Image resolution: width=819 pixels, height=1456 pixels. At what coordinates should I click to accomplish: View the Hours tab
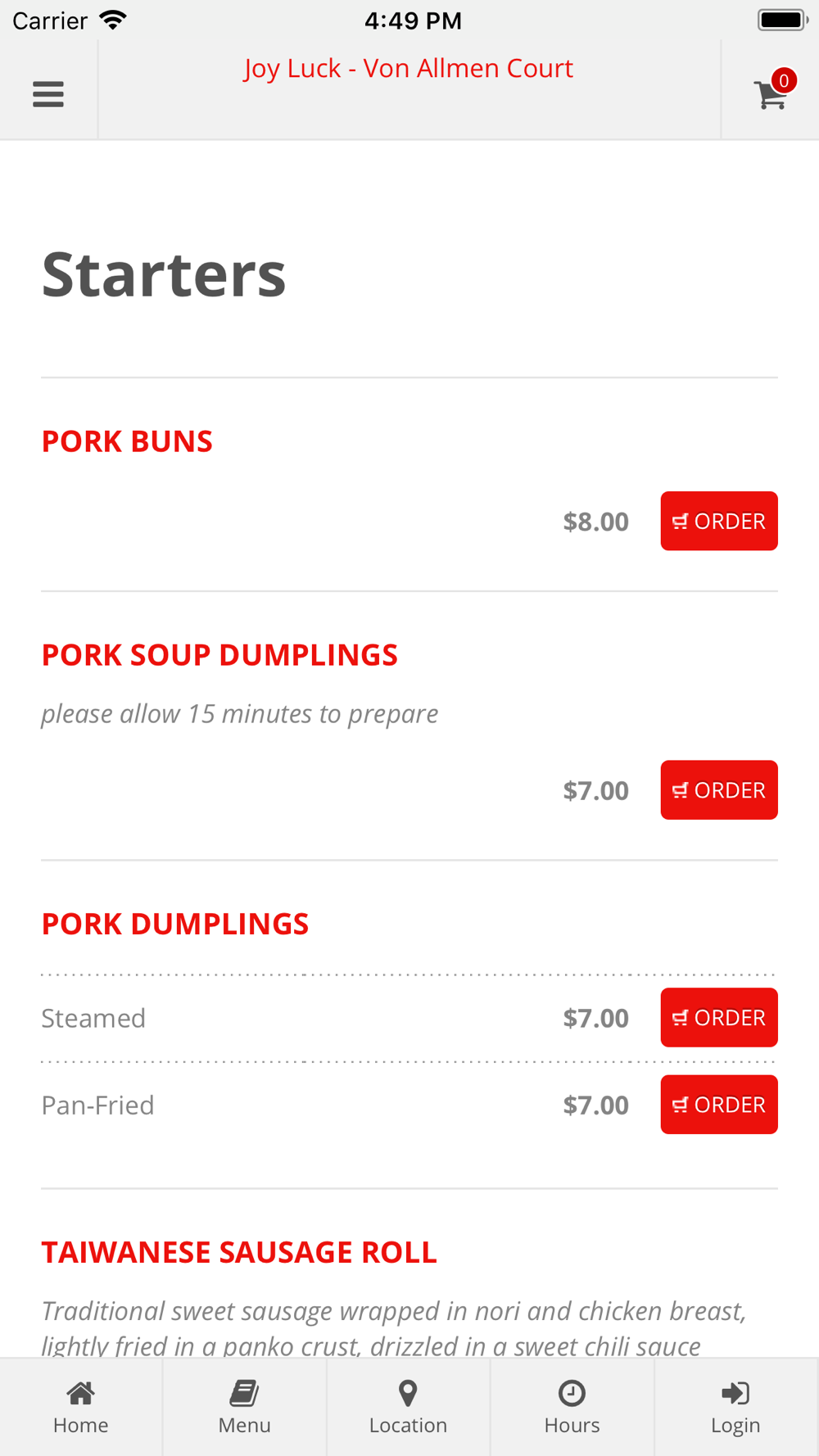[x=572, y=1407]
